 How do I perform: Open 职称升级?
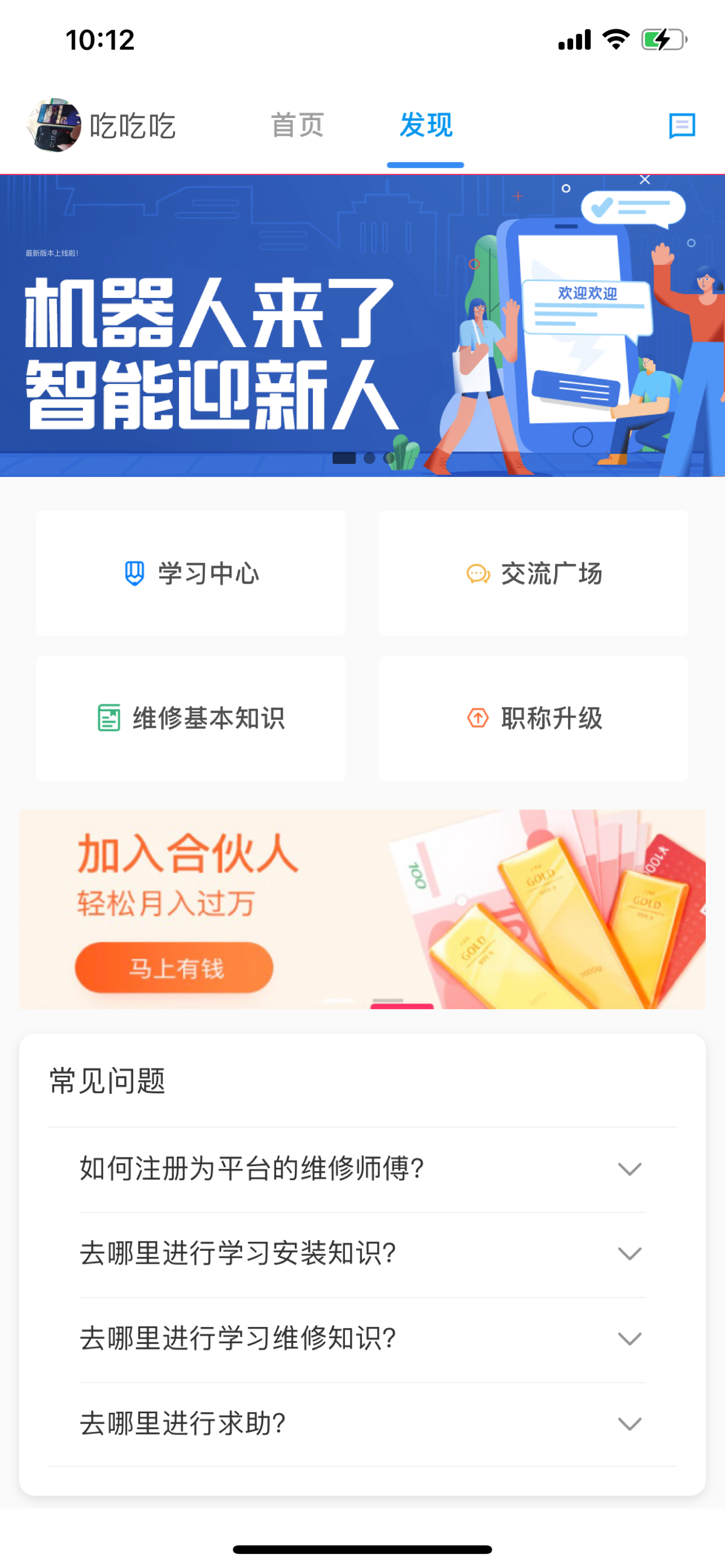point(534,719)
